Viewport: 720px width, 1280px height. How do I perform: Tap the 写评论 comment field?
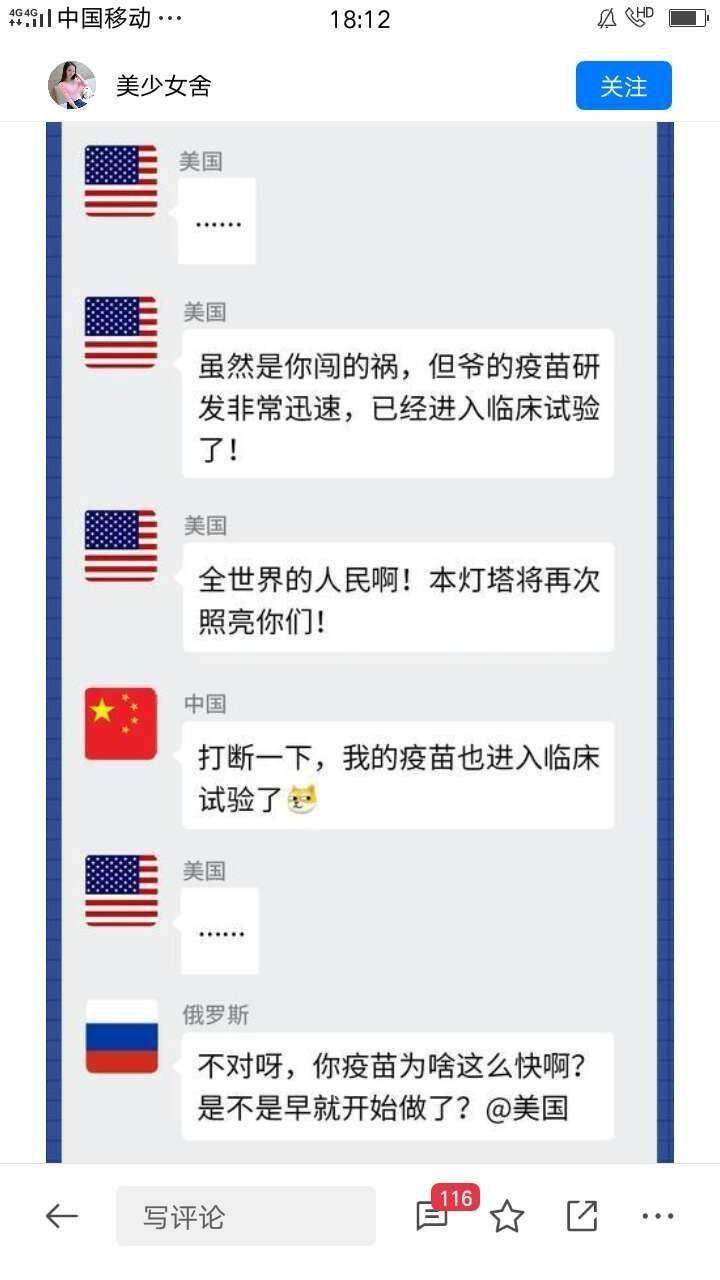click(x=246, y=1217)
